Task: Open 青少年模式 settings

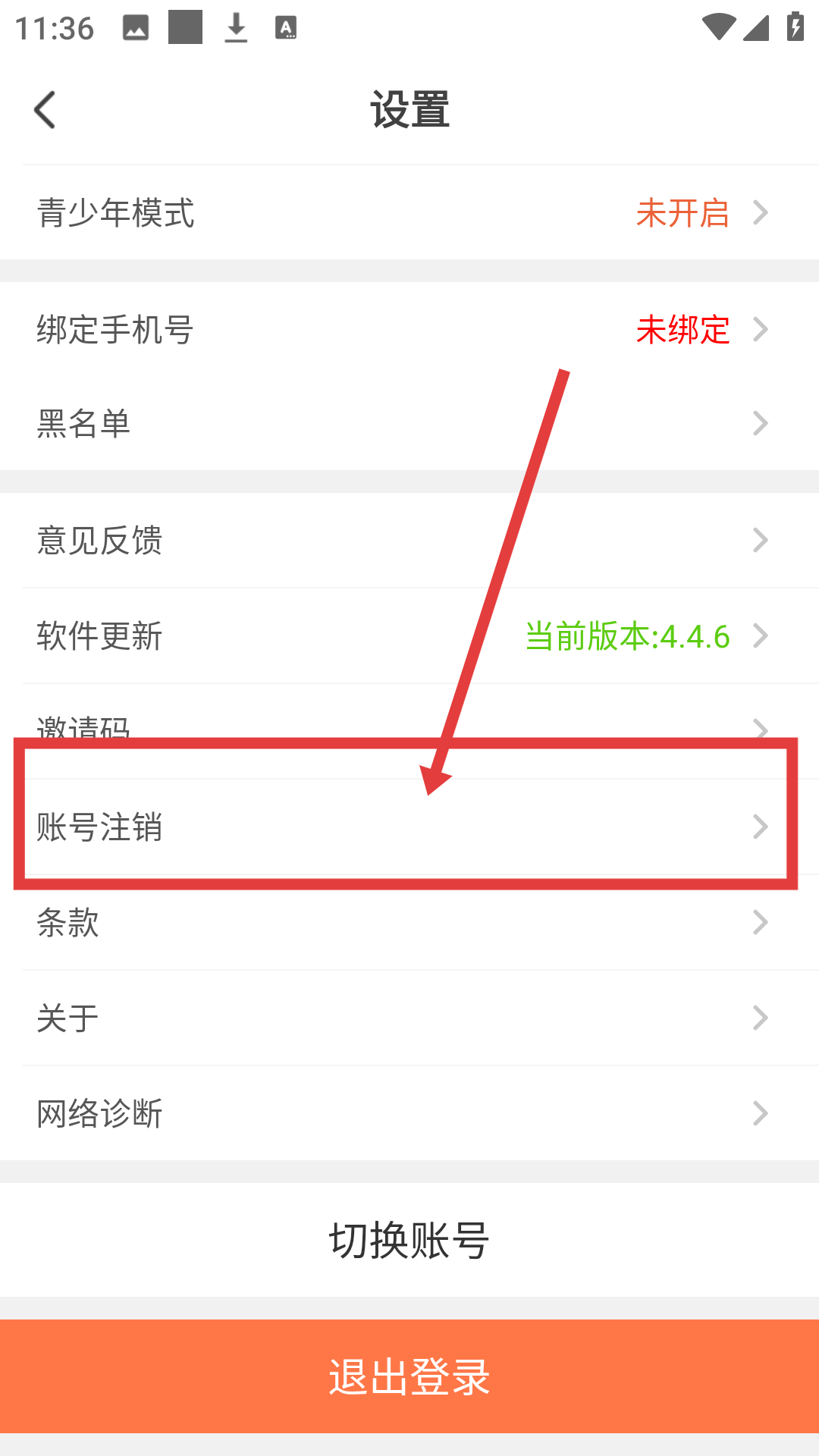Action: [x=409, y=212]
